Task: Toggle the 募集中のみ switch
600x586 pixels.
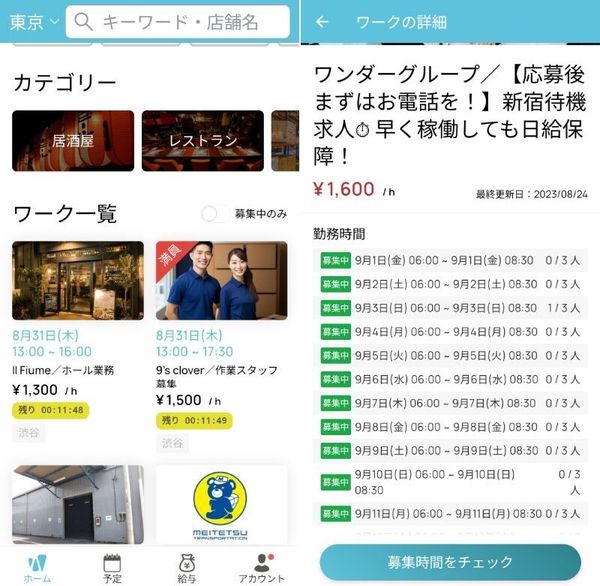Action: (215, 214)
